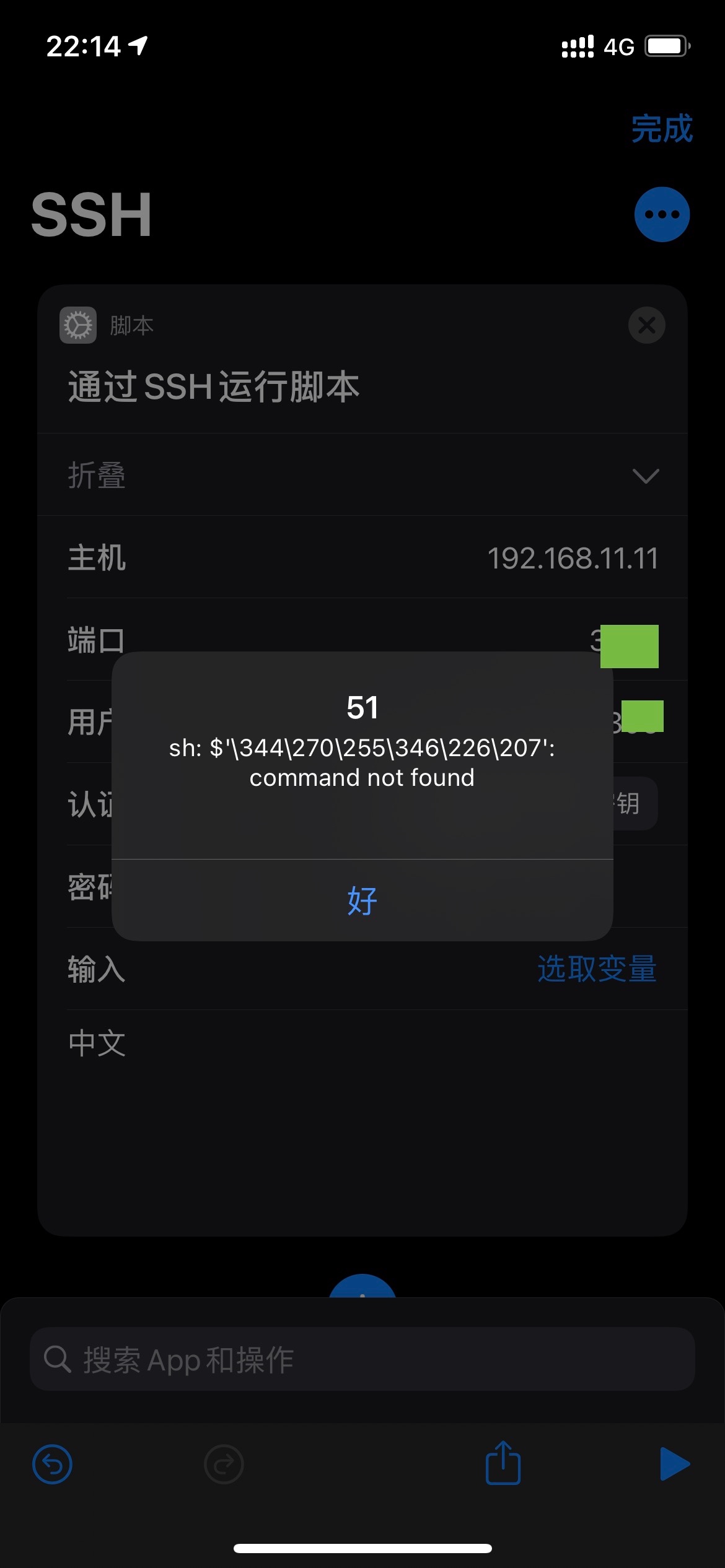This screenshot has height=1568, width=725.
Task: Open the search apps and actions box
Action: [x=362, y=1359]
